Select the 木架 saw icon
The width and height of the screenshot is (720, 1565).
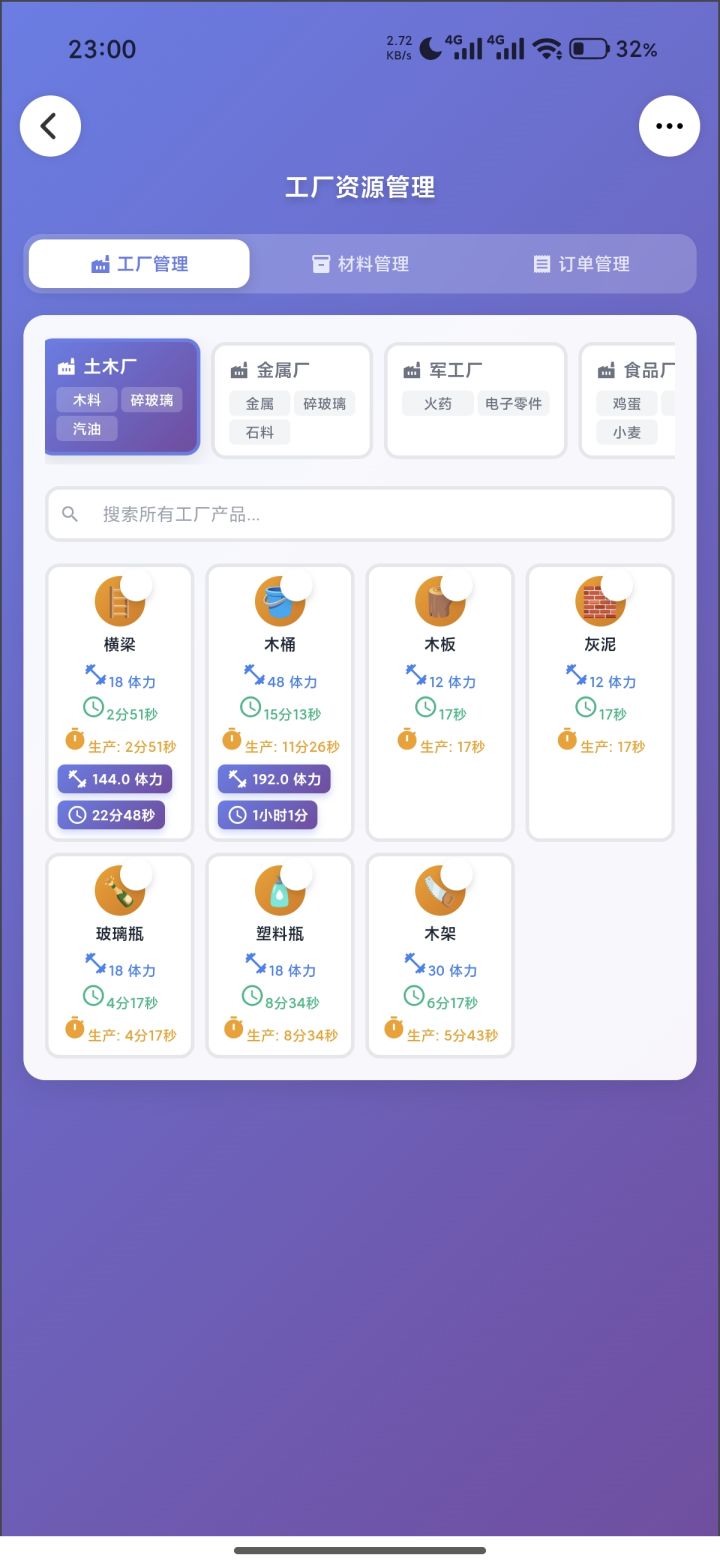[439, 890]
